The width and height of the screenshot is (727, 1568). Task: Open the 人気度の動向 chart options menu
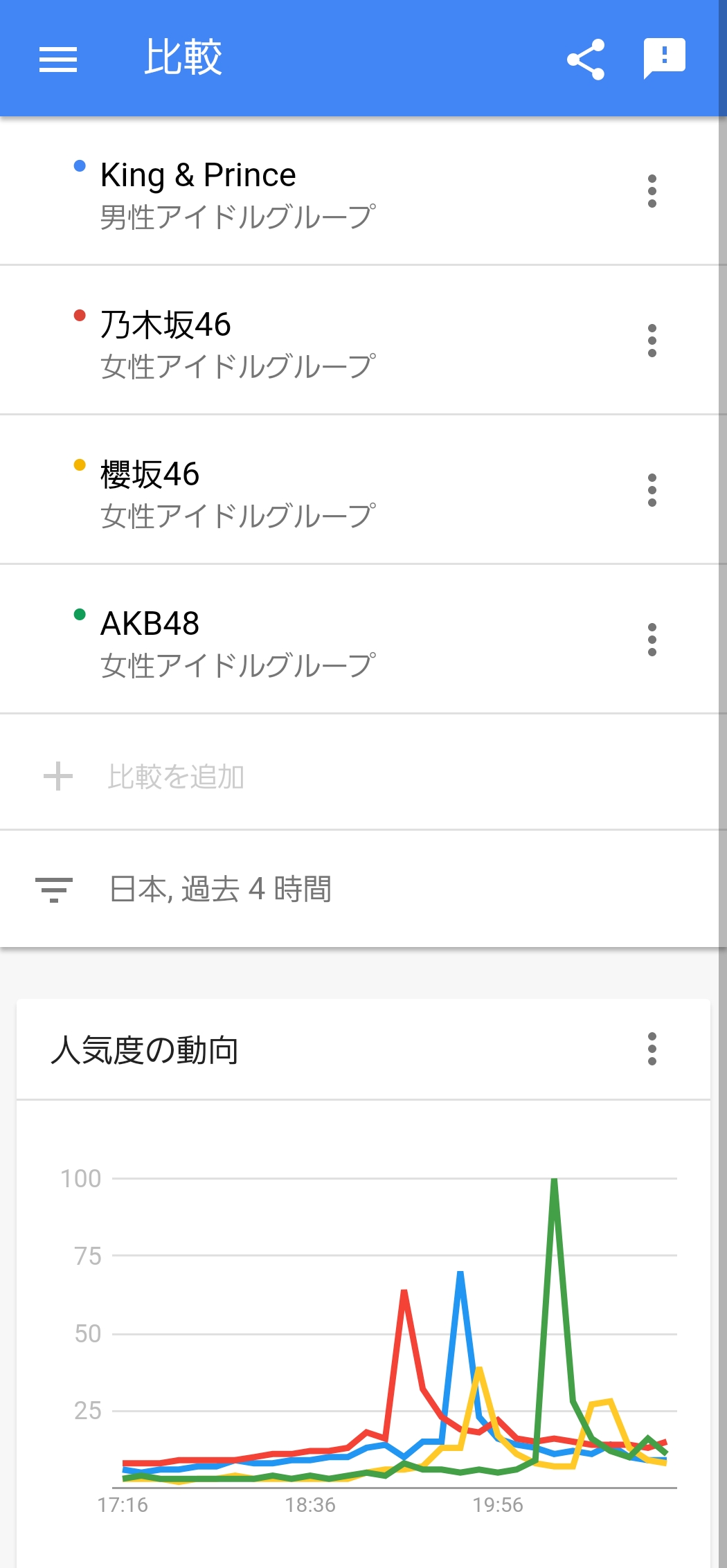652,1049
